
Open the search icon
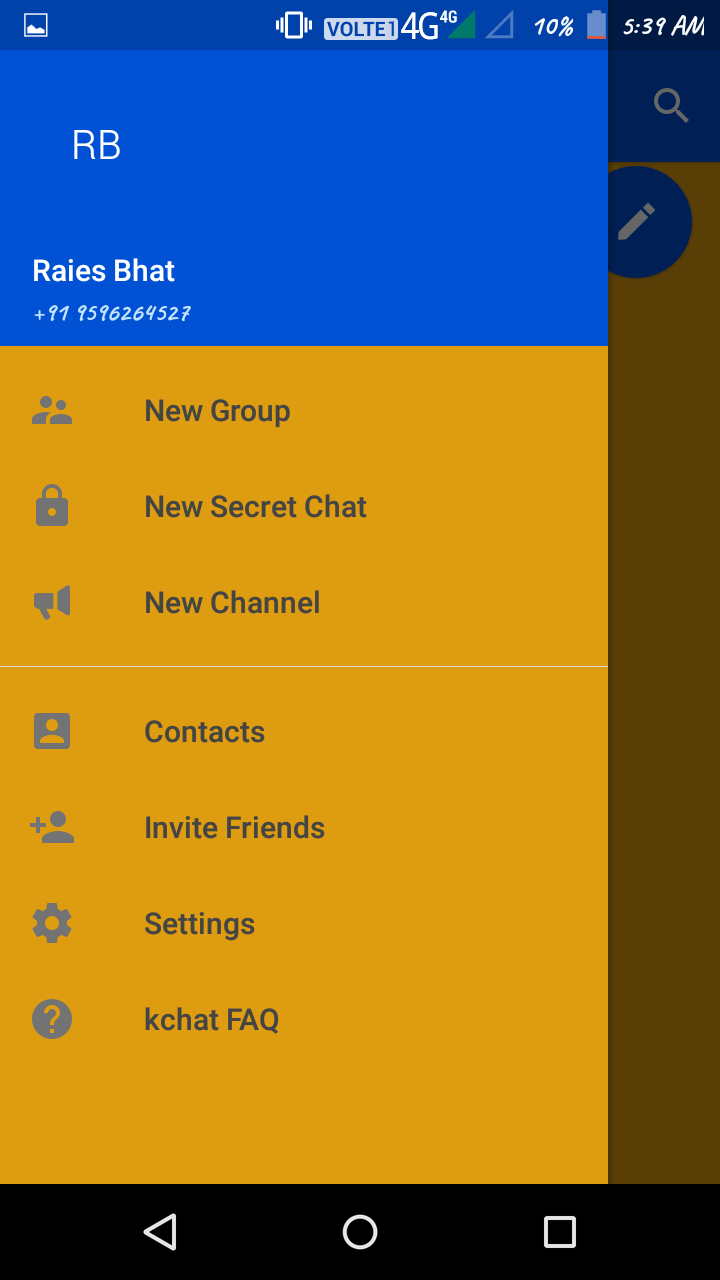pyautogui.click(x=671, y=104)
